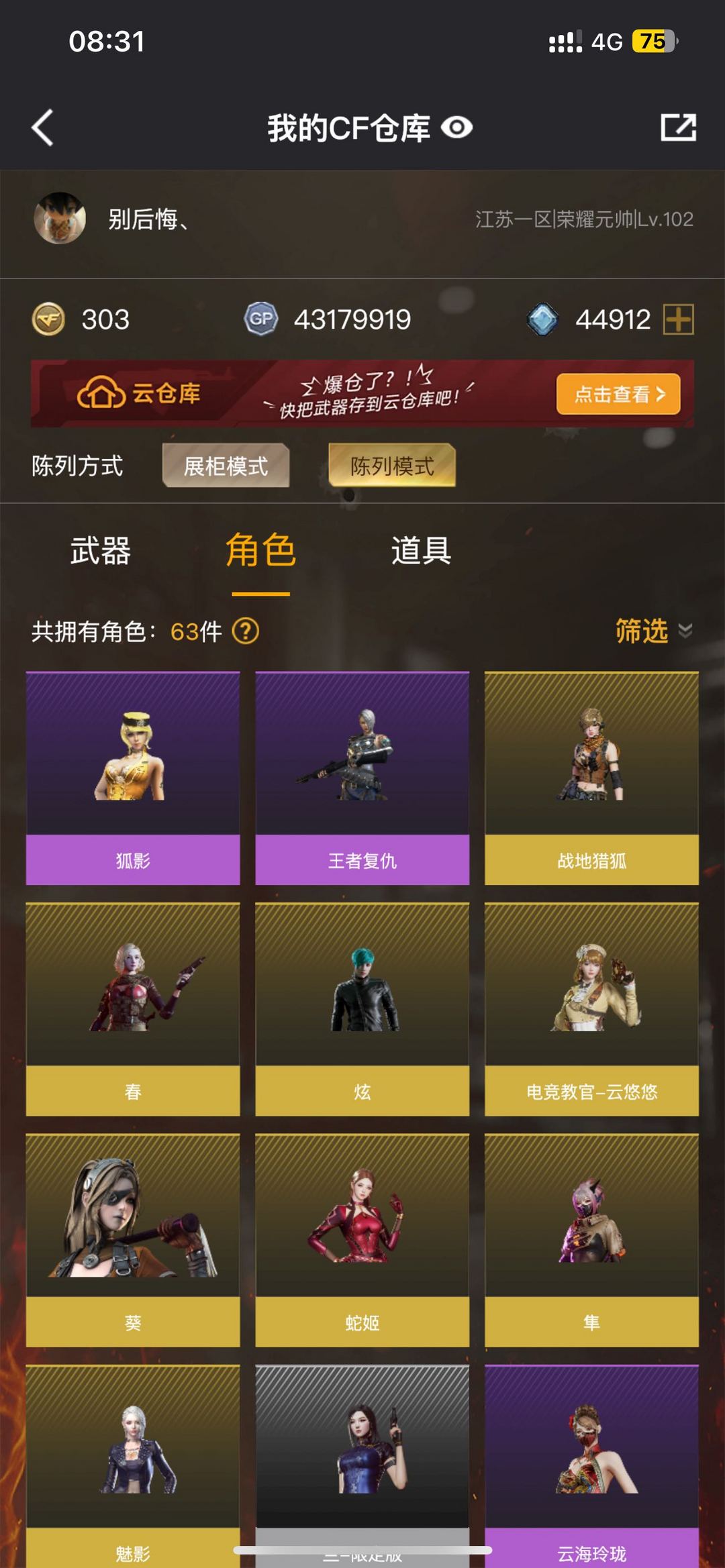The image size is (725, 1568).
Task: Switch to the 道具 tab
Action: 421,551
